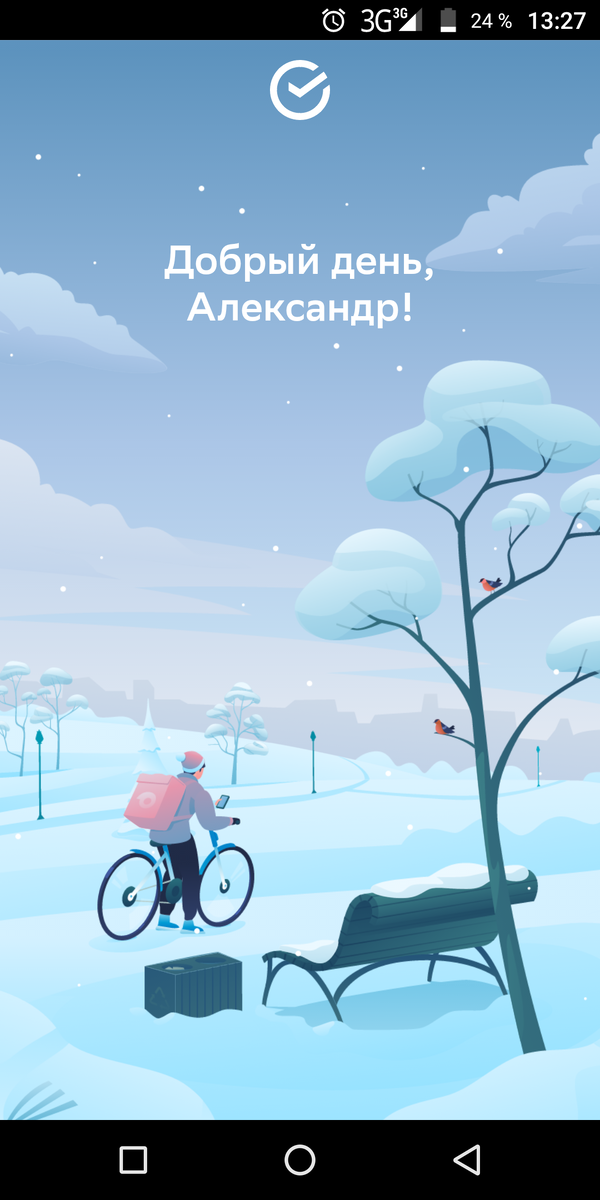This screenshot has width=600, height=1200.
Task: Go to the home screen
Action: pyautogui.click(x=300, y=1159)
